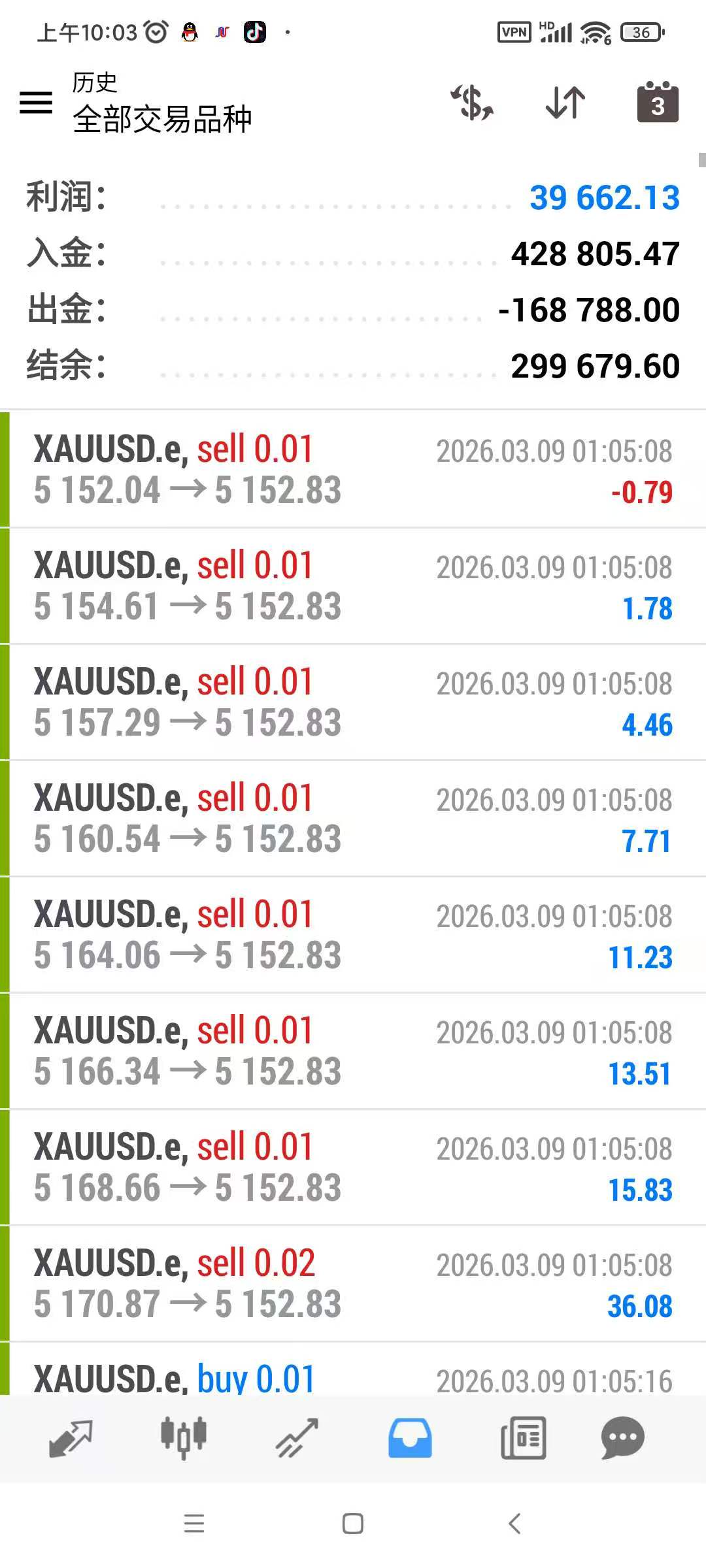
Task: Expand the sell trade opened at 5 154.61
Action: pyautogui.click(x=353, y=587)
